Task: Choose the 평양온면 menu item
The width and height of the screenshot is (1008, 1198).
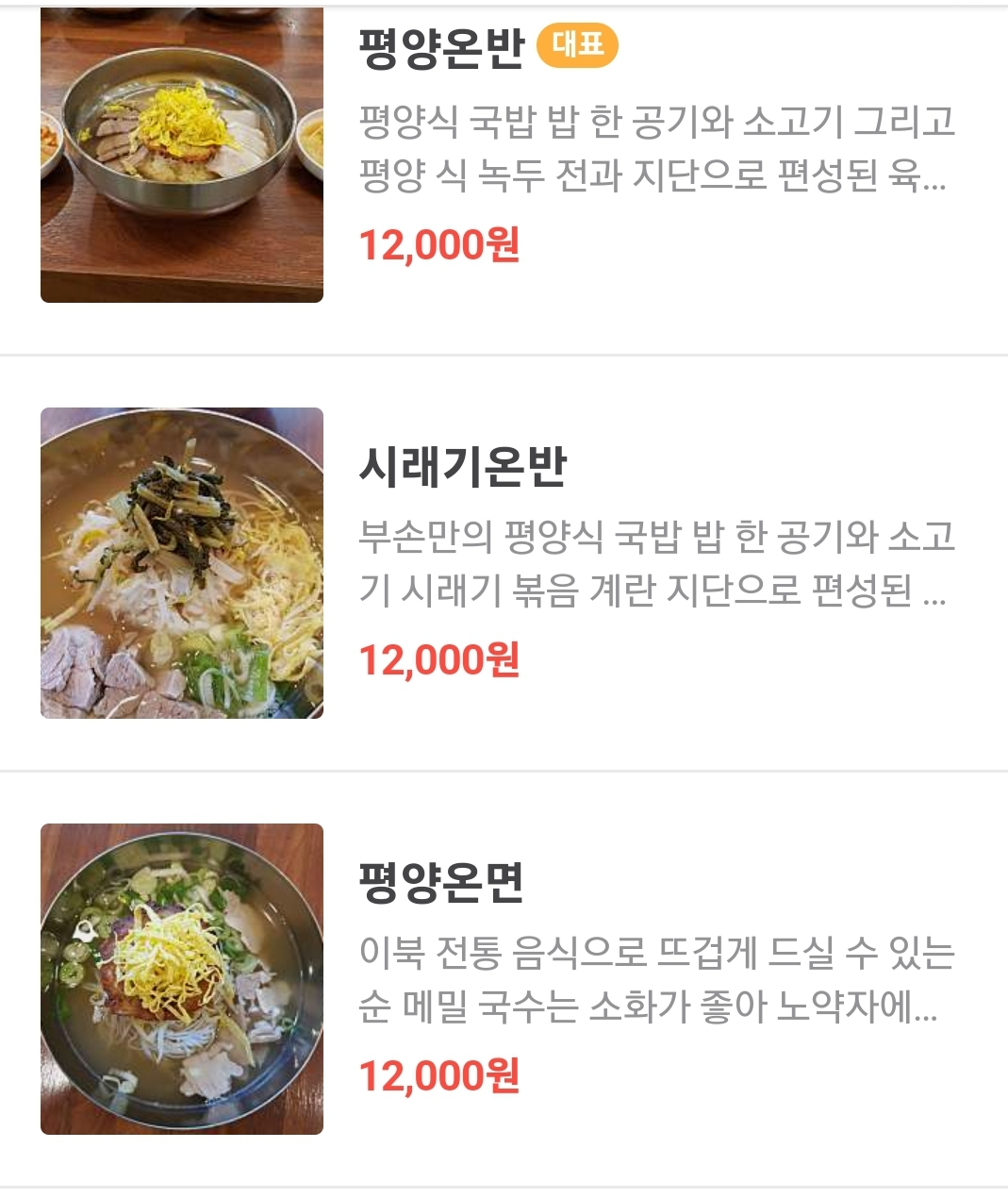Action: [440, 883]
